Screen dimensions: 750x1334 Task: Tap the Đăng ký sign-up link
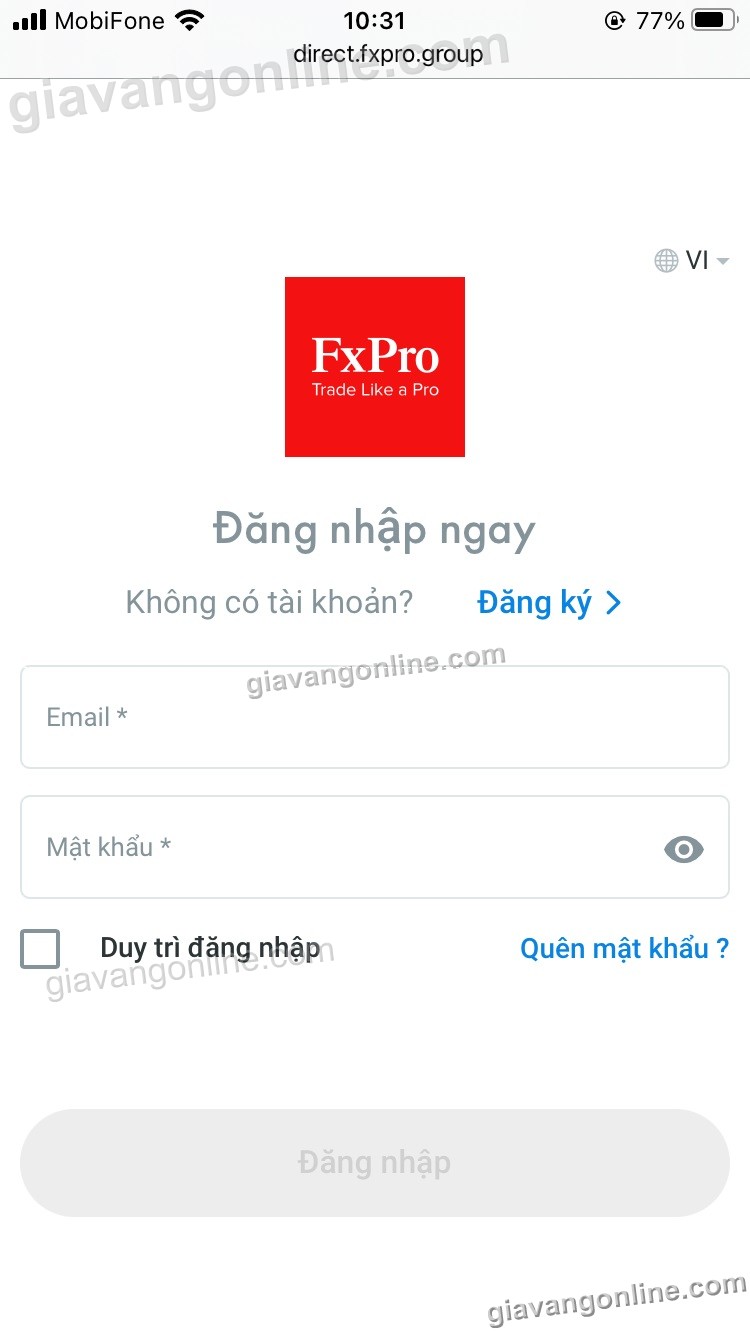coord(549,603)
